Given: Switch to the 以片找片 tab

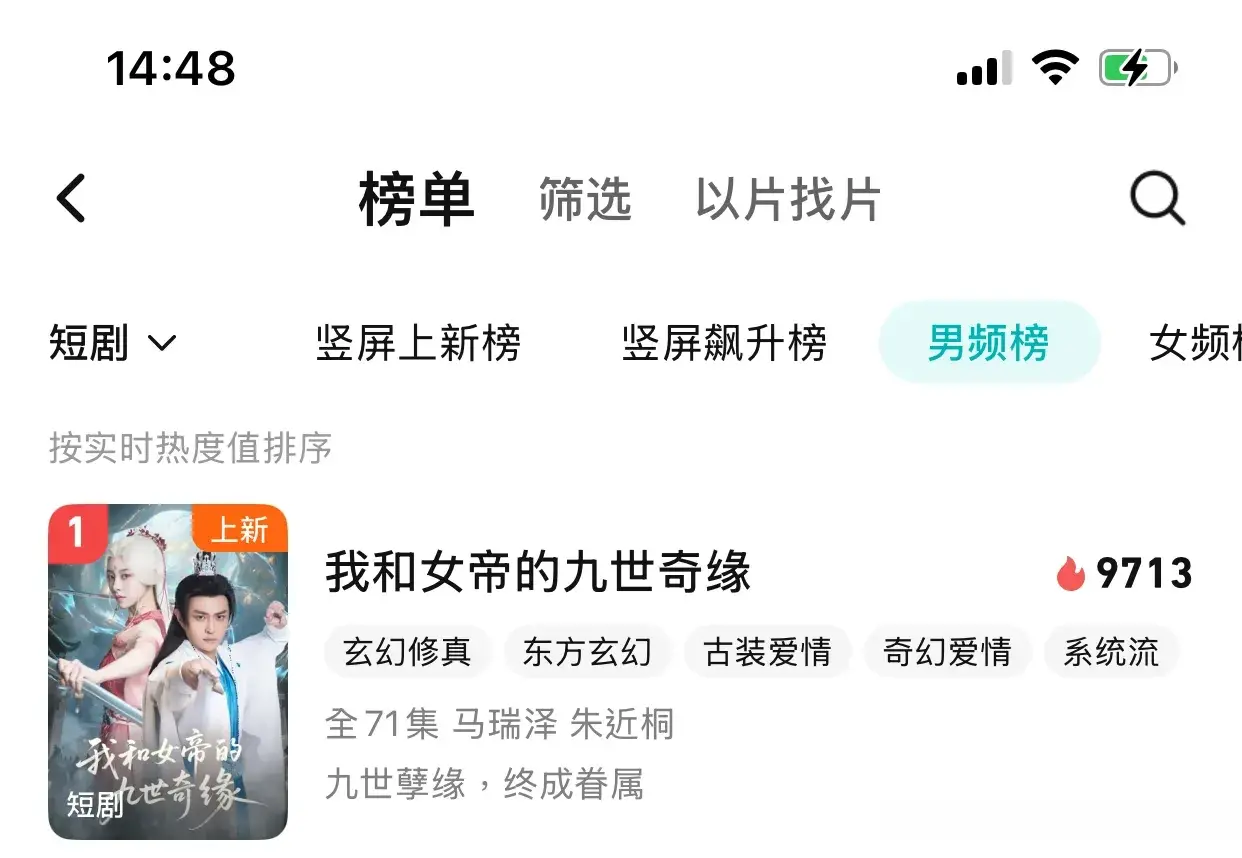Looking at the screenshot, I should 788,199.
